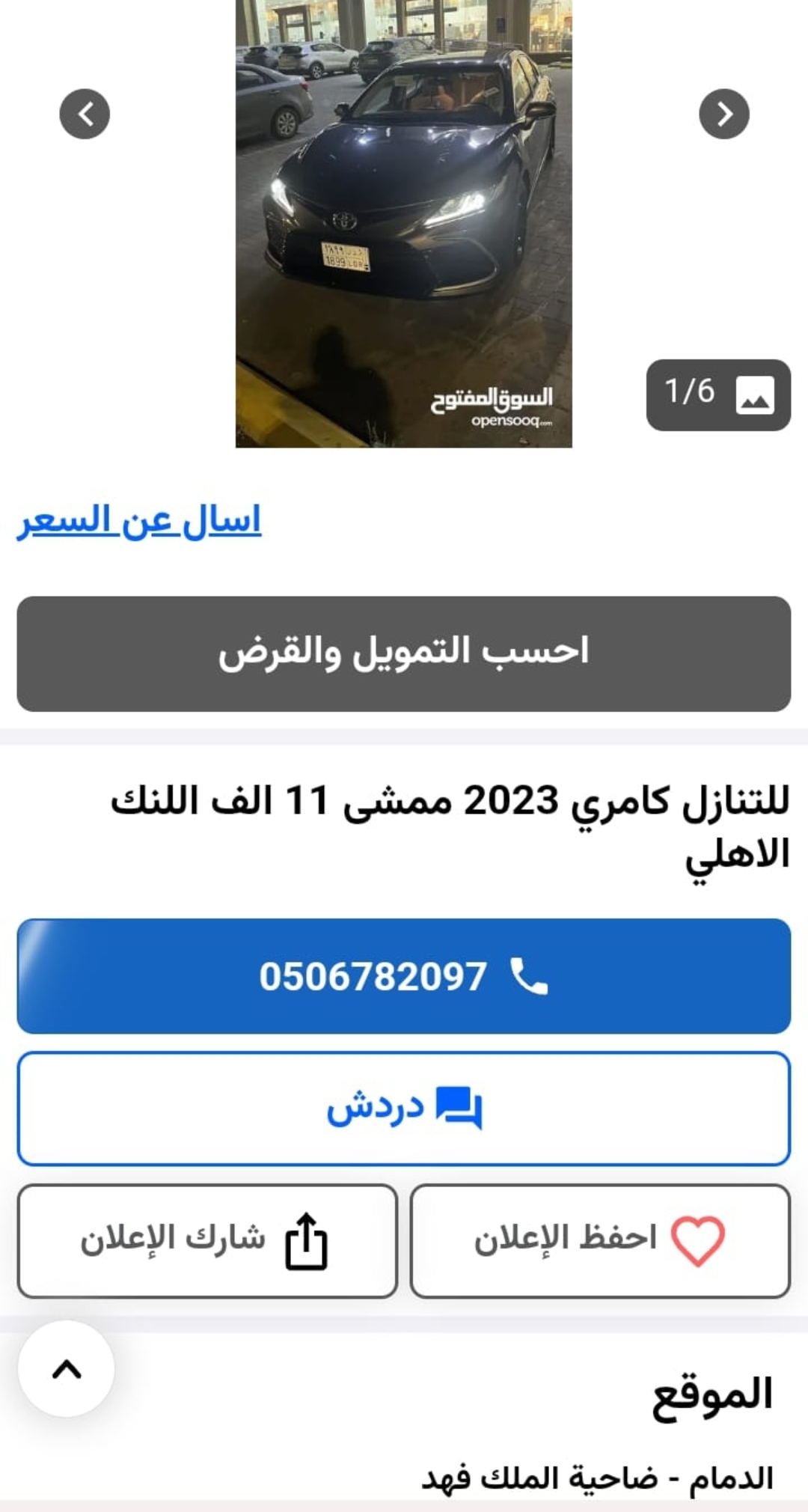
Task: Save the ad with احفظ الإعلان
Action: [x=600, y=1240]
